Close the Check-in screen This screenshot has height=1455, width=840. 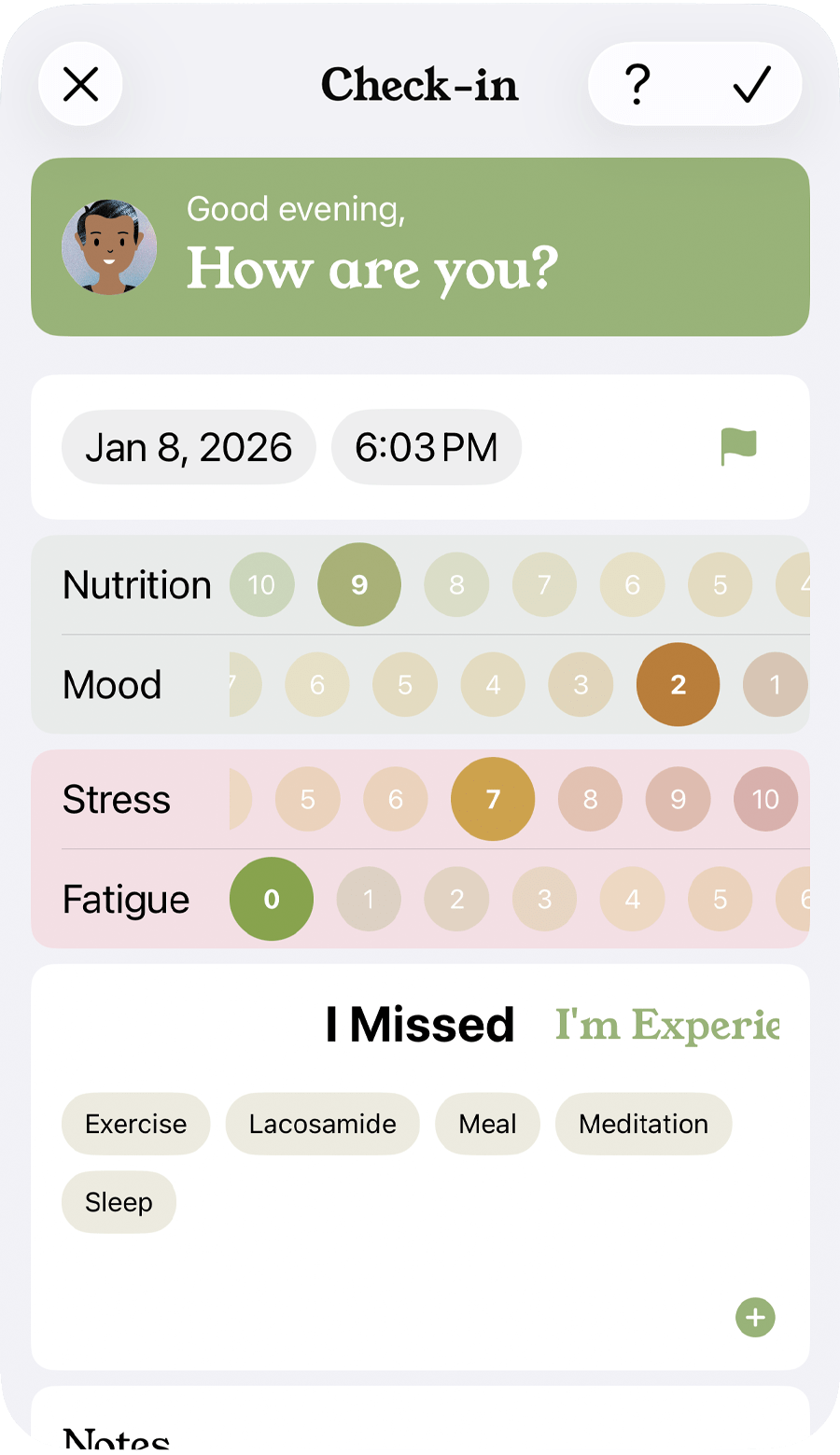tap(81, 85)
